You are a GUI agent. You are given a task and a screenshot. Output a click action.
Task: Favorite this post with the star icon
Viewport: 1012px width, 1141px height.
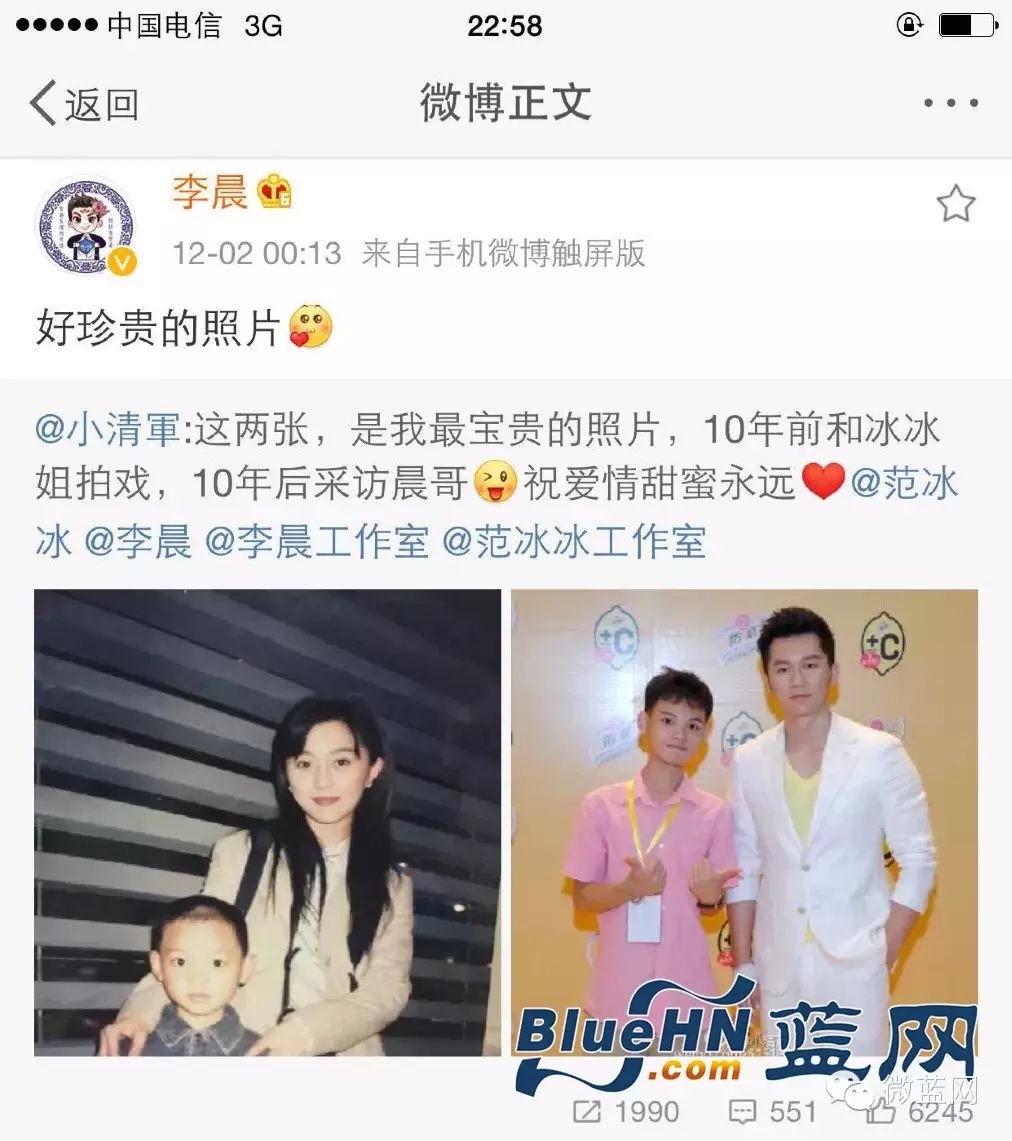(x=955, y=204)
